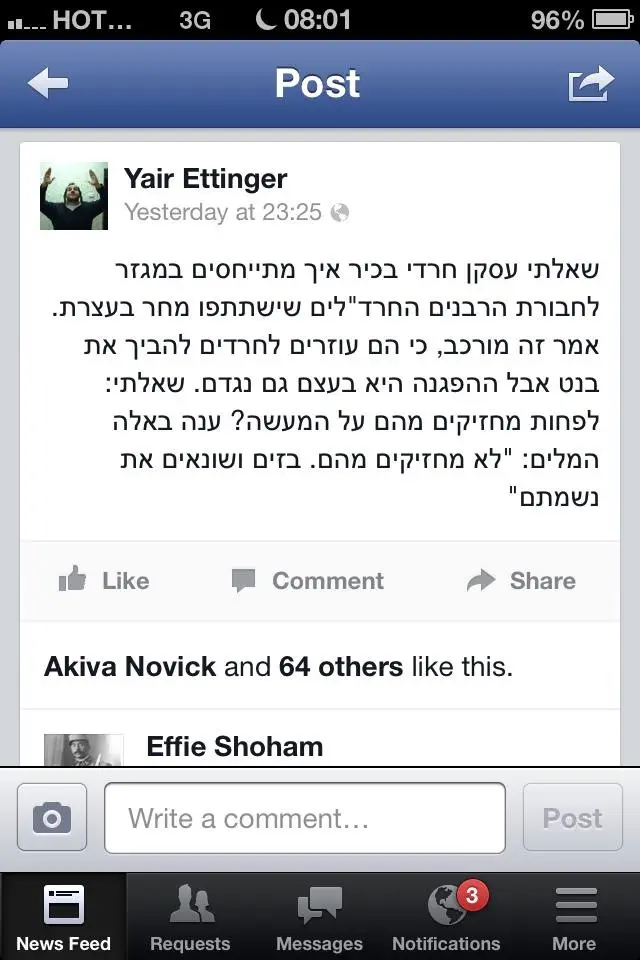The height and width of the screenshot is (960, 640).
Task: Open Yair Ettinger's profile name link
Action: [205, 179]
